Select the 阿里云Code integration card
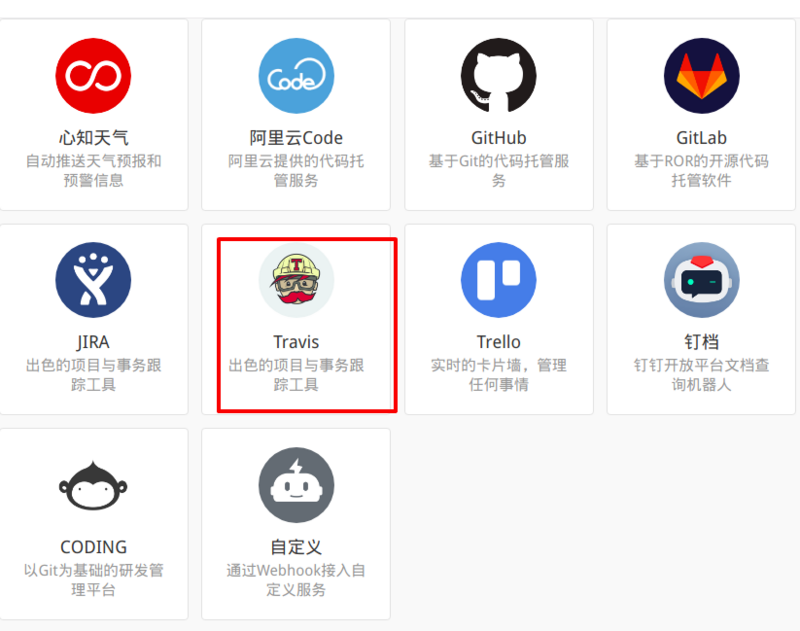 pos(296,115)
